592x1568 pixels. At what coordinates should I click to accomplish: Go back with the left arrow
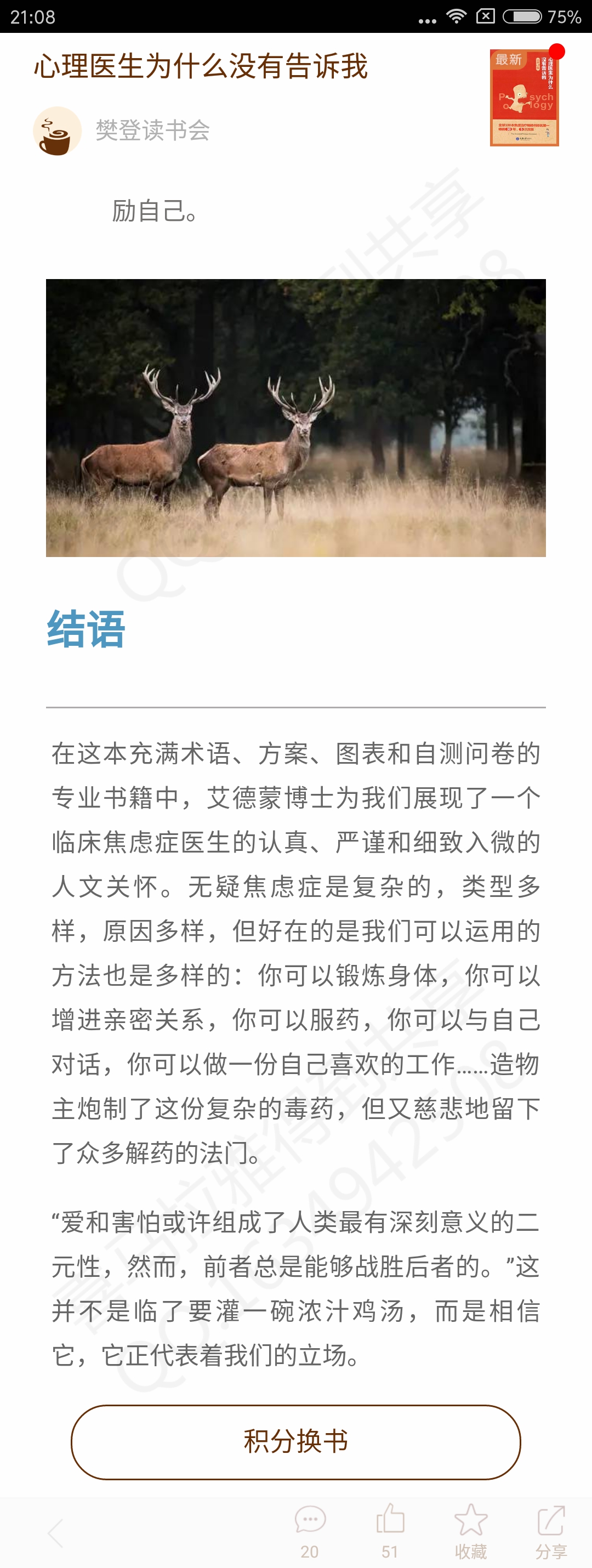[x=56, y=1531]
